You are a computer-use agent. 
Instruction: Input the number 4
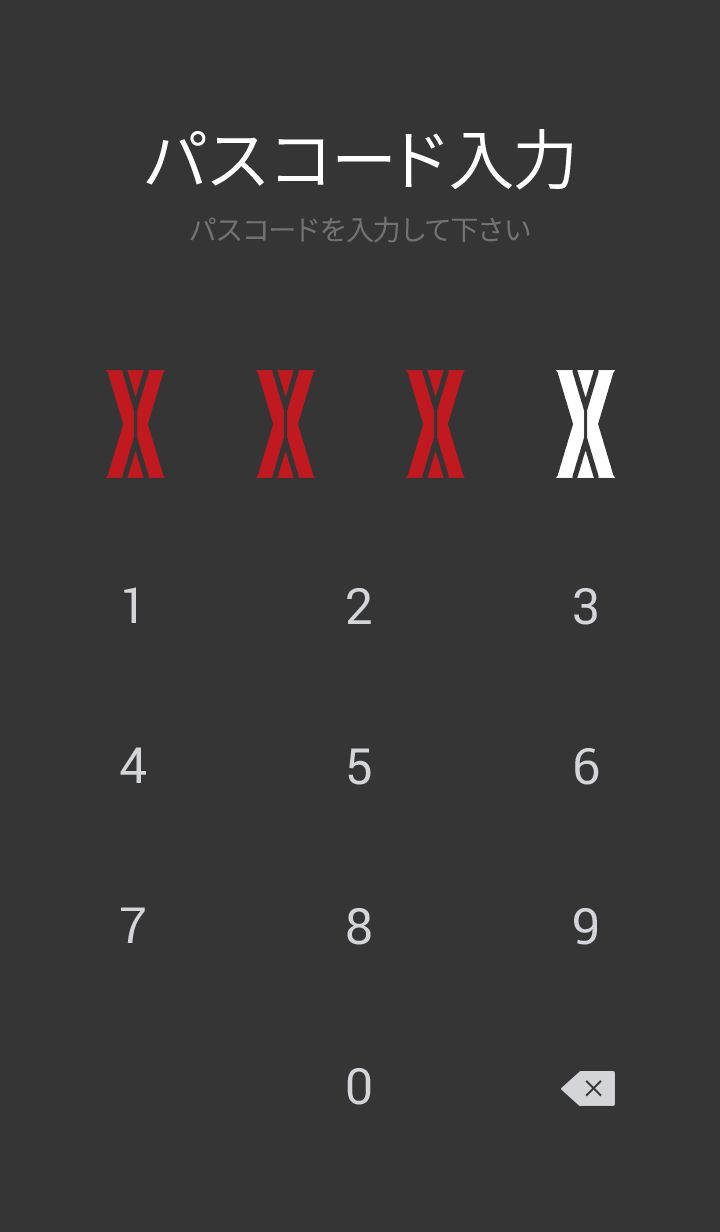click(133, 767)
